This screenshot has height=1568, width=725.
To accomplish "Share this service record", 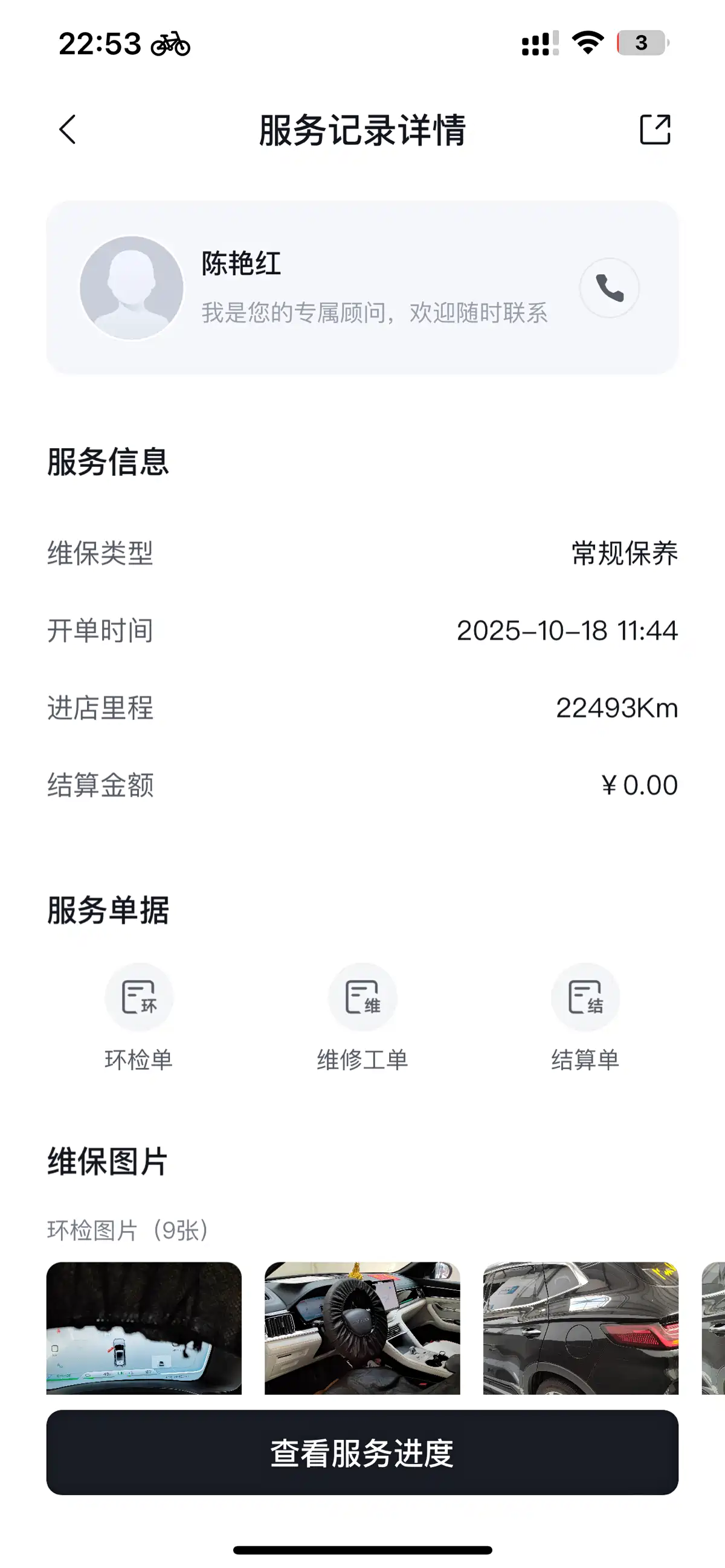I will tap(655, 130).
